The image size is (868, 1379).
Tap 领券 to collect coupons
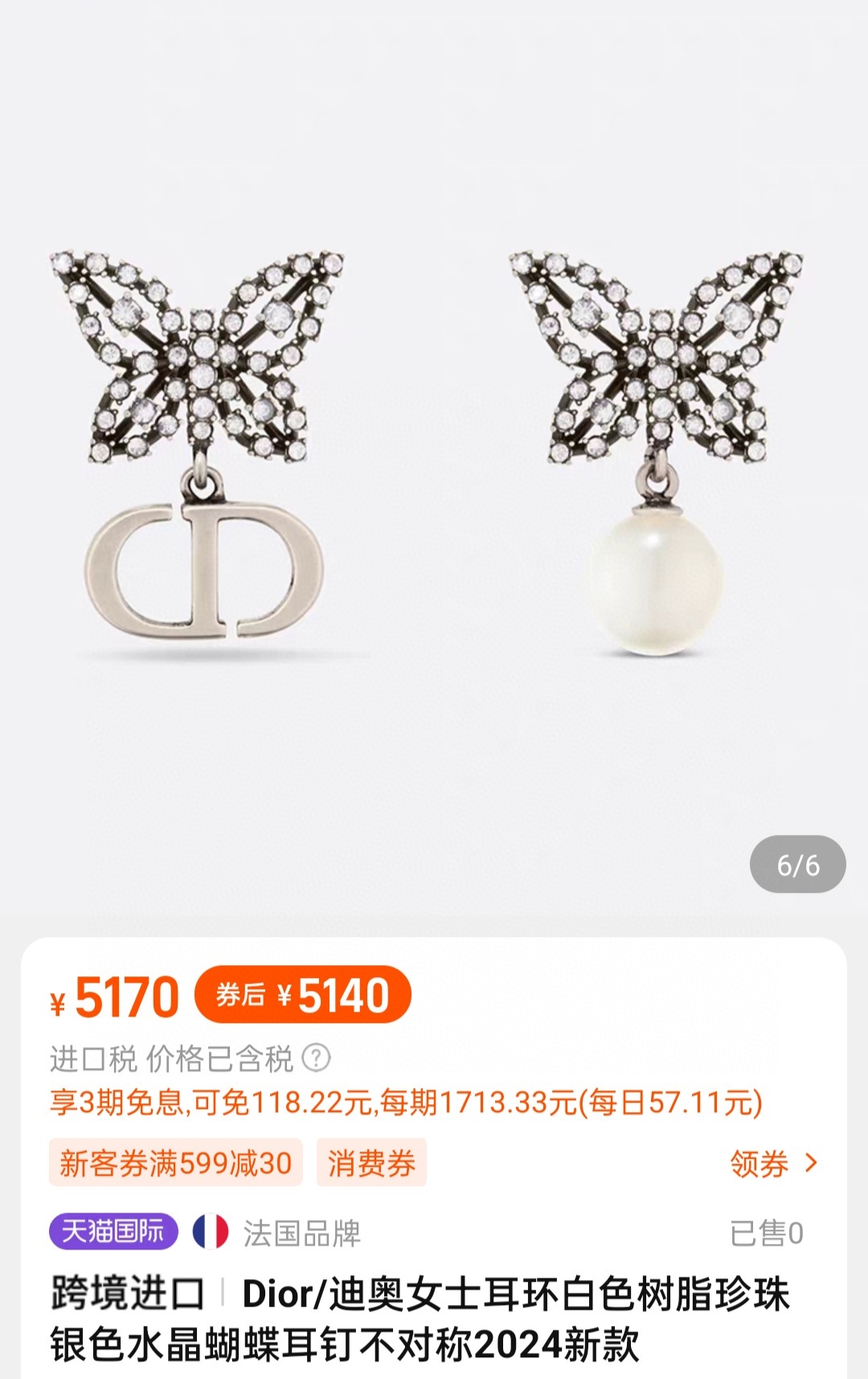click(772, 1163)
